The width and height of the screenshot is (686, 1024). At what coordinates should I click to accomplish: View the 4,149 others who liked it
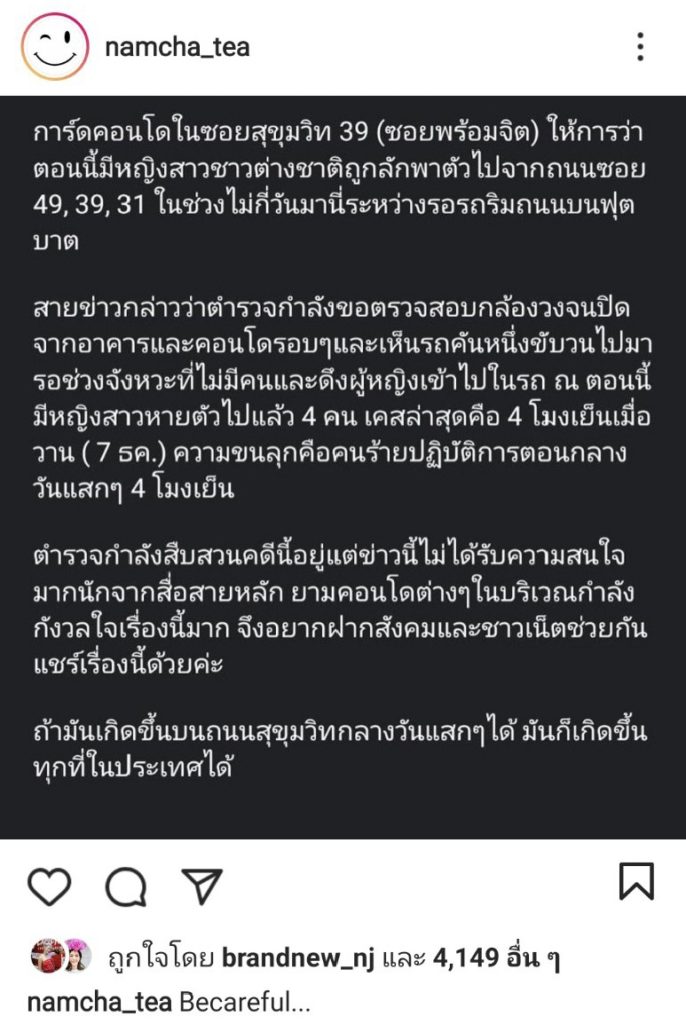pos(496,958)
